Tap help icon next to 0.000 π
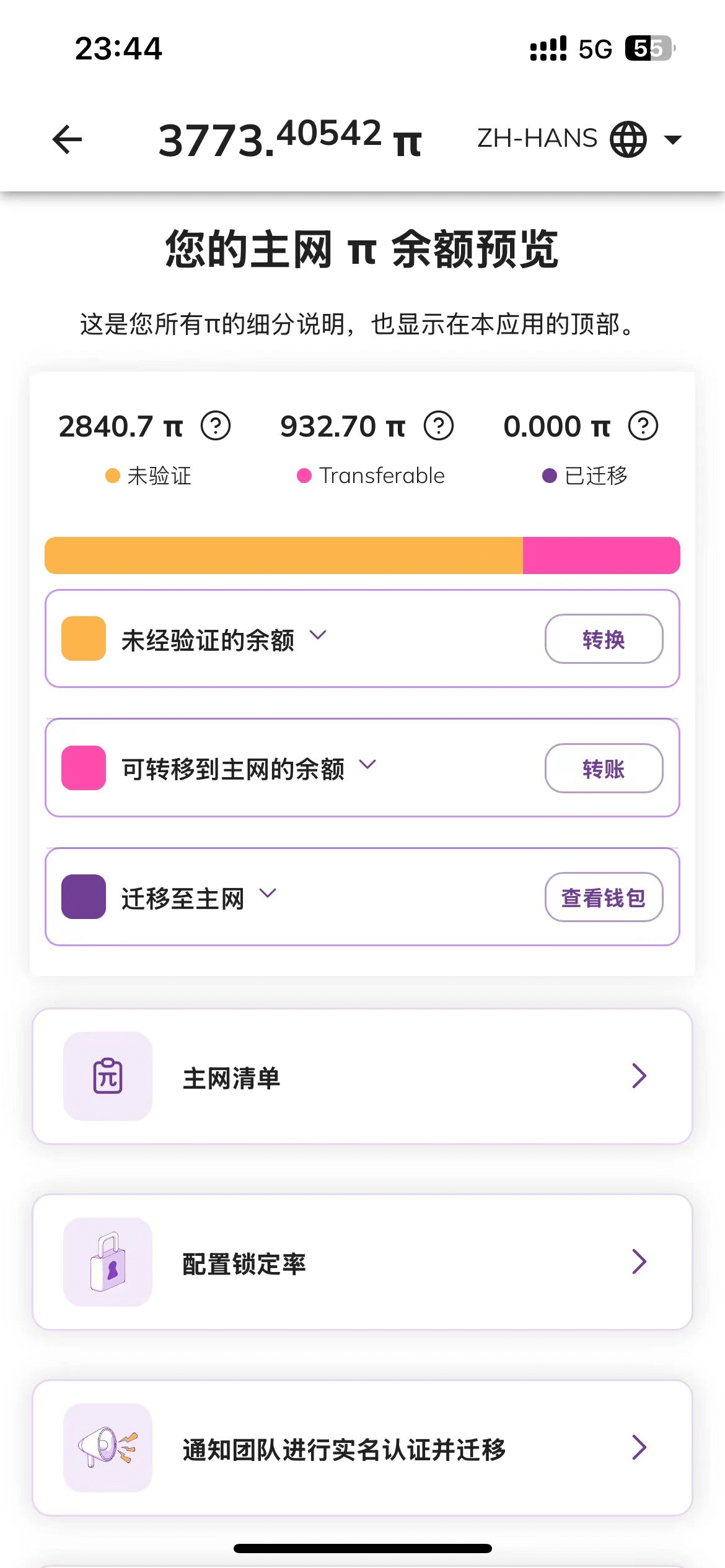The width and height of the screenshot is (725, 1568). 643,426
